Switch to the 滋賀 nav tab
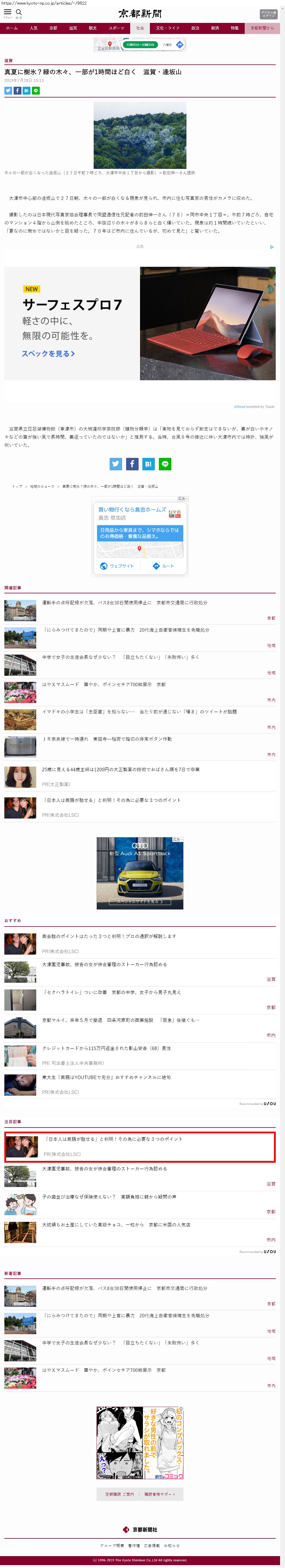285x1568 pixels. (73, 28)
